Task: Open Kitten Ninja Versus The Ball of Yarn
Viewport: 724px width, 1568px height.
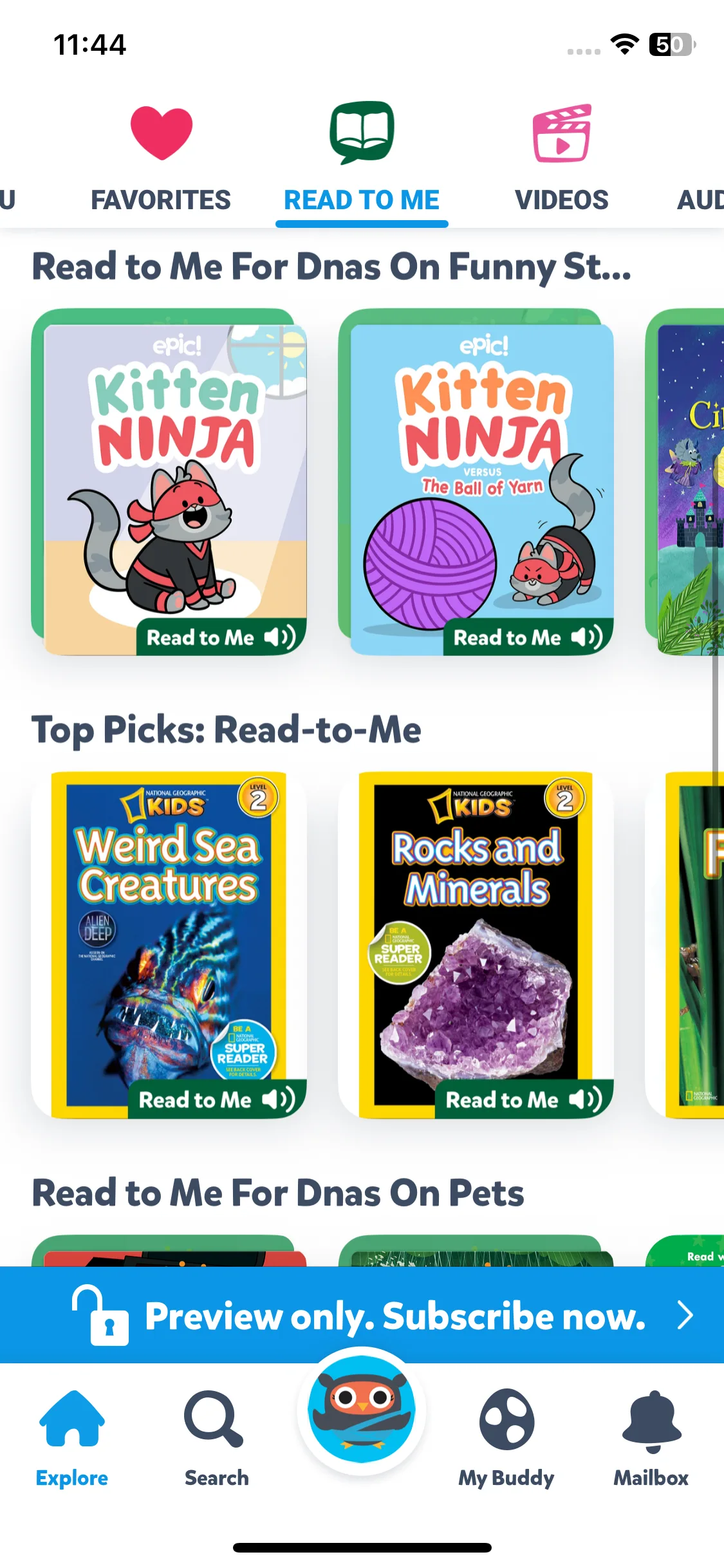Action: 476,483
